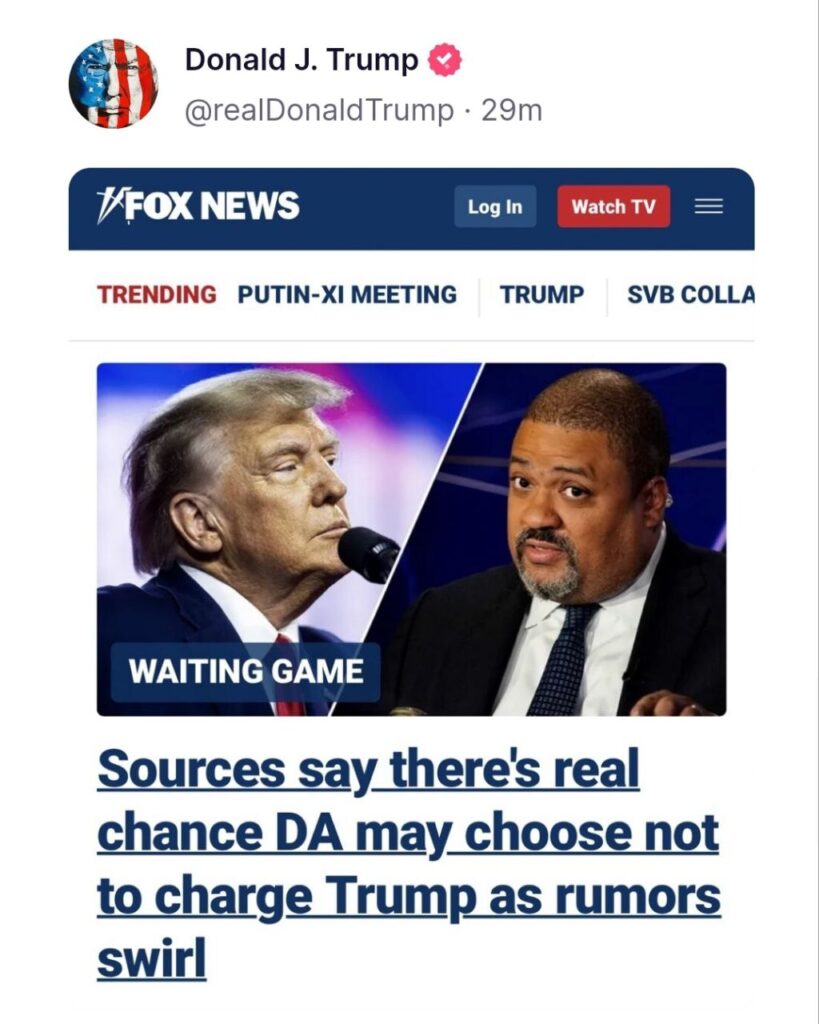The image size is (819, 1024).
Task: Open Donald J. Trump's profile picture
Action: [113, 84]
